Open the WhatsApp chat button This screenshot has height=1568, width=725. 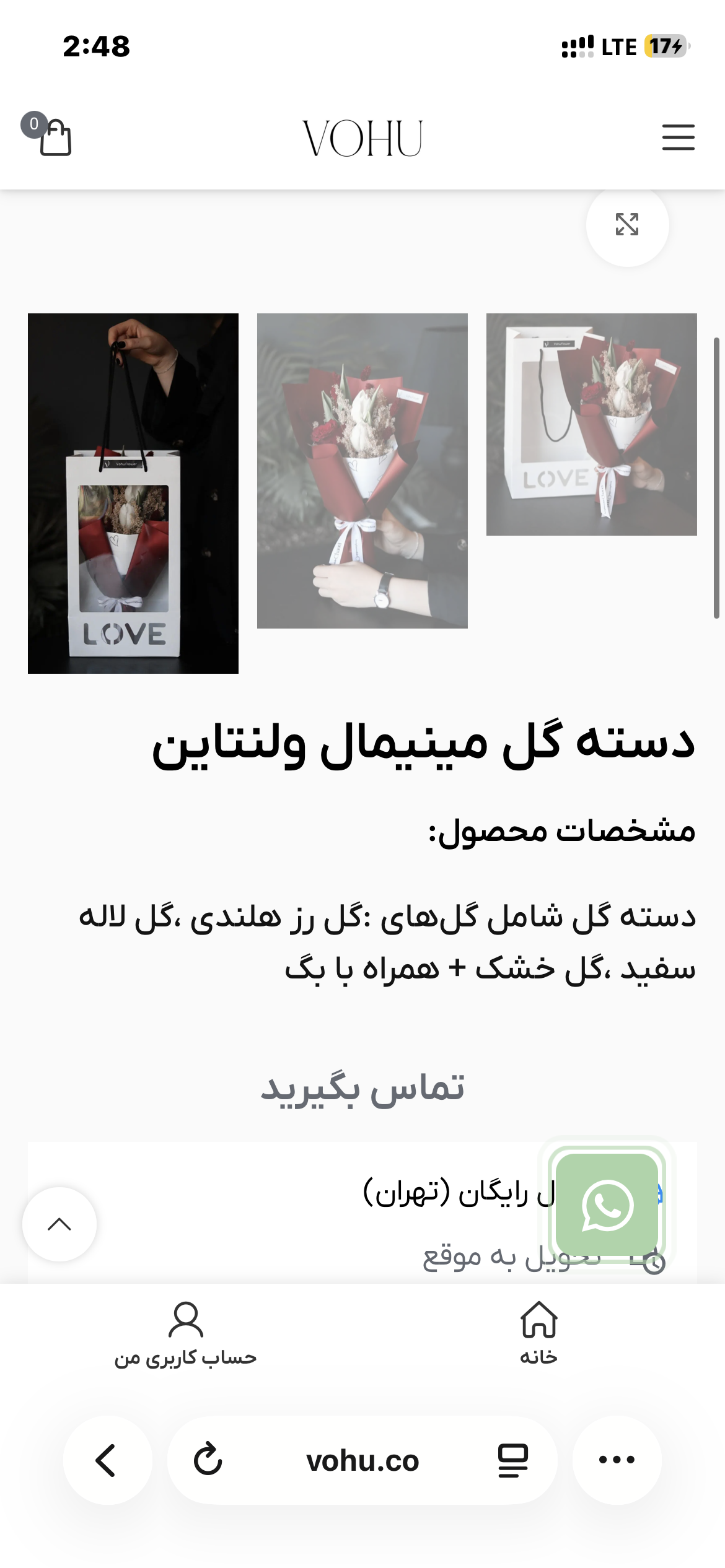point(607,1204)
